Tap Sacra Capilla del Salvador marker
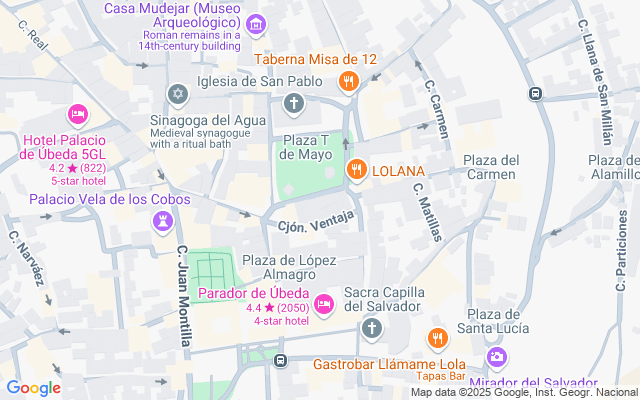The image size is (640, 400). tap(371, 327)
